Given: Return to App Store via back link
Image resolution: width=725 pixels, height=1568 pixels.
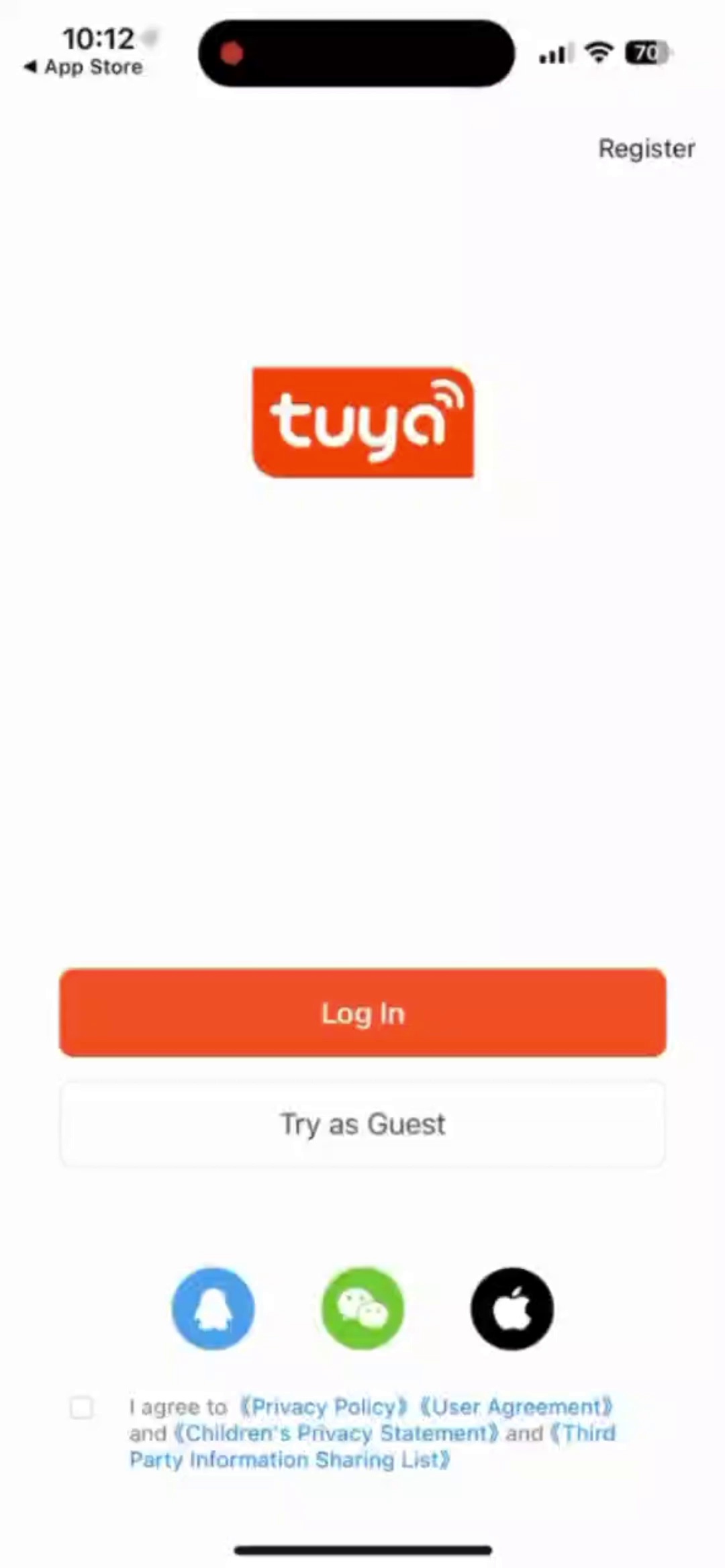Looking at the screenshot, I should click(x=84, y=67).
